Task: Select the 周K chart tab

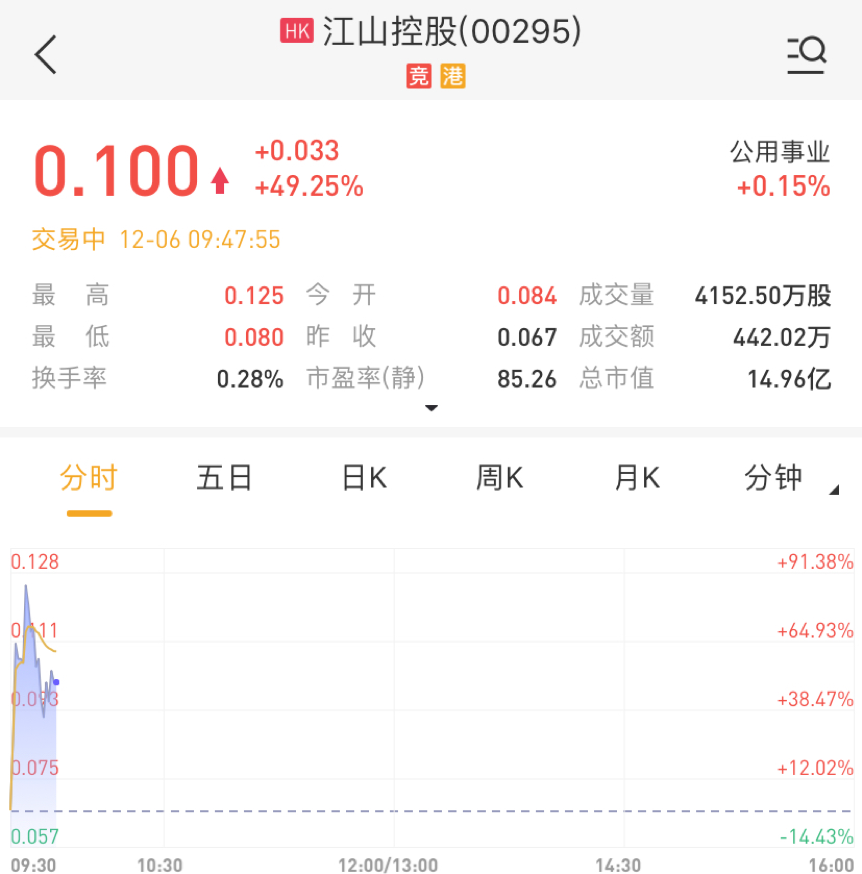Action: [500, 478]
